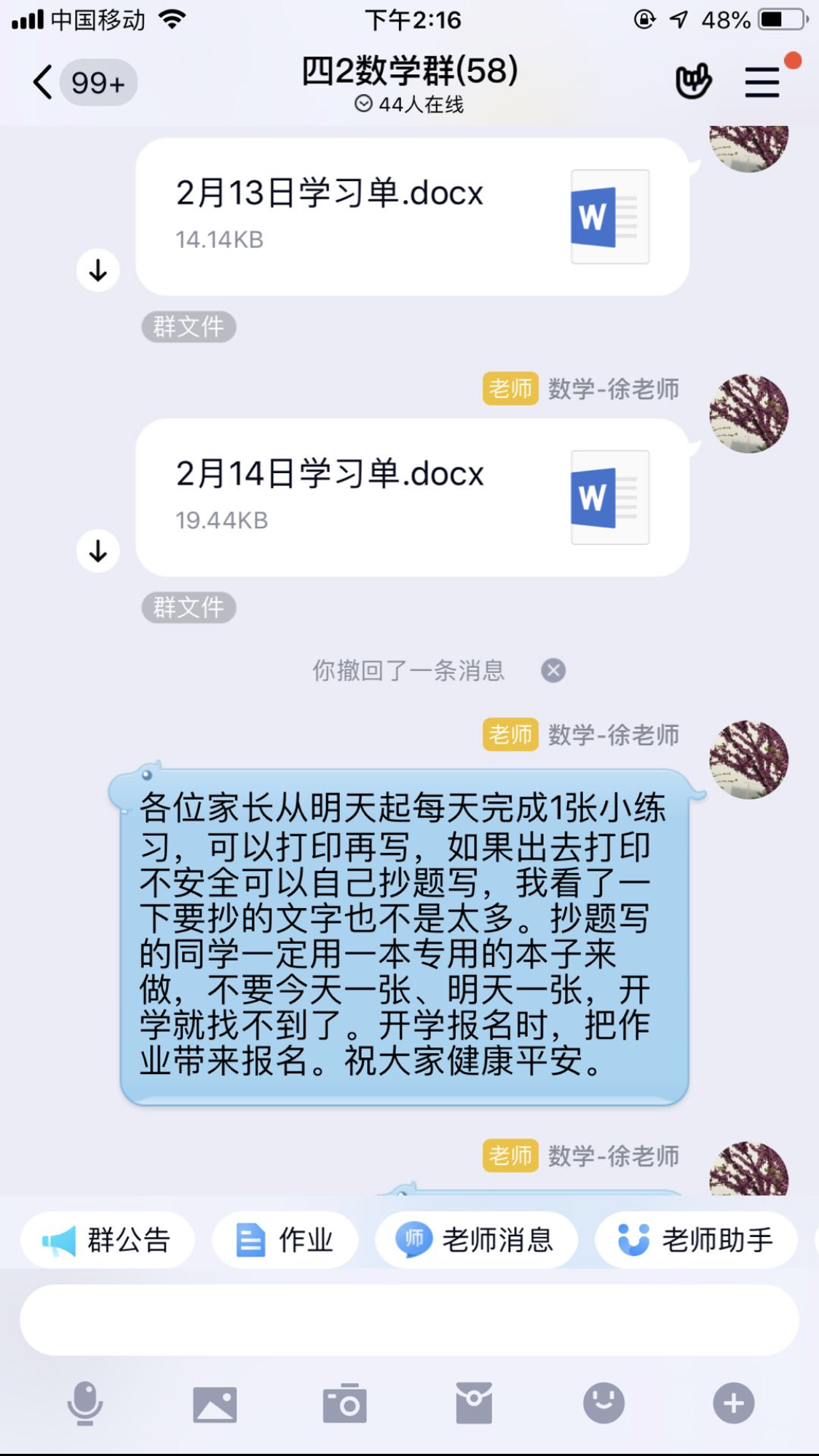Image resolution: width=819 pixels, height=1456 pixels.
Task: Open the camera to take photo
Action: coord(344,1404)
